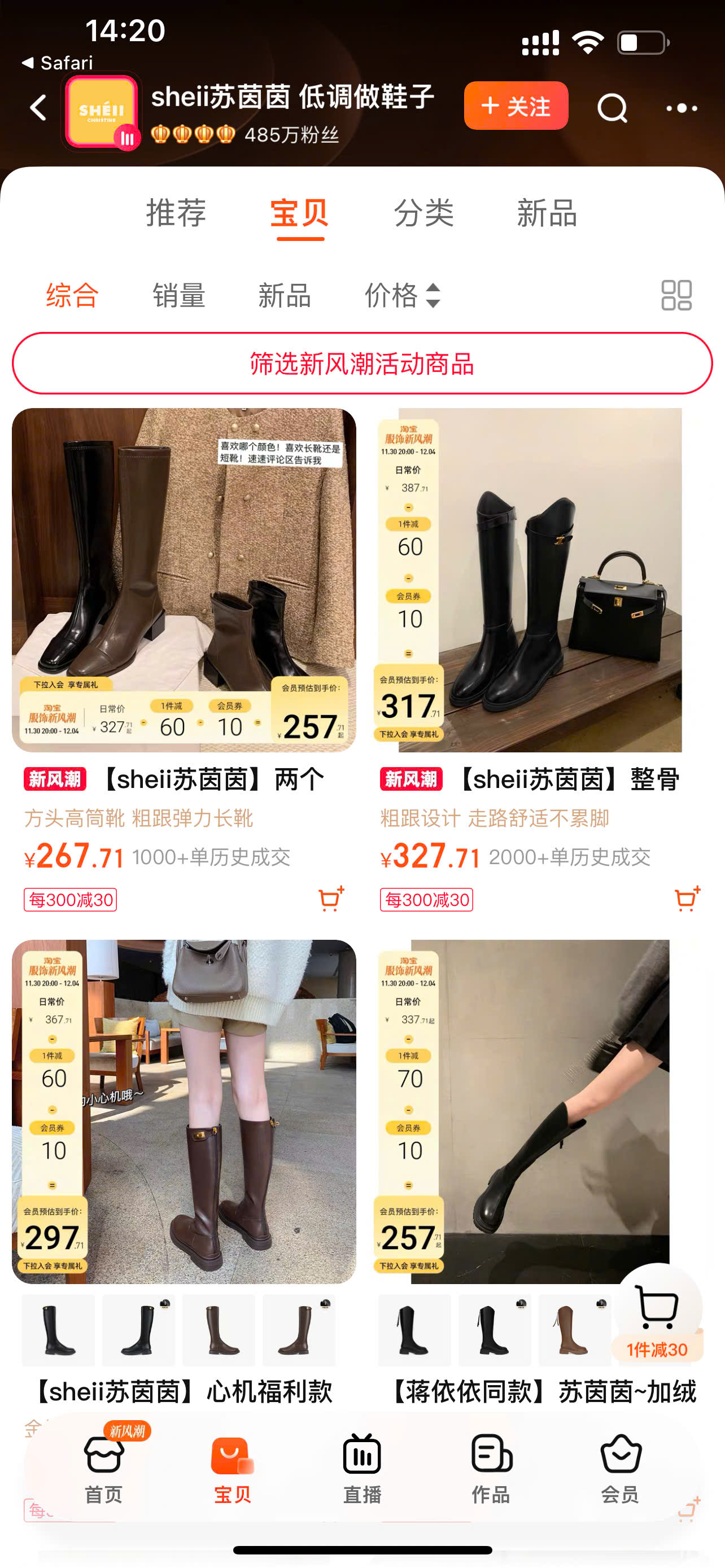Open the 心机福利款 brown boots product

pos(184,1111)
